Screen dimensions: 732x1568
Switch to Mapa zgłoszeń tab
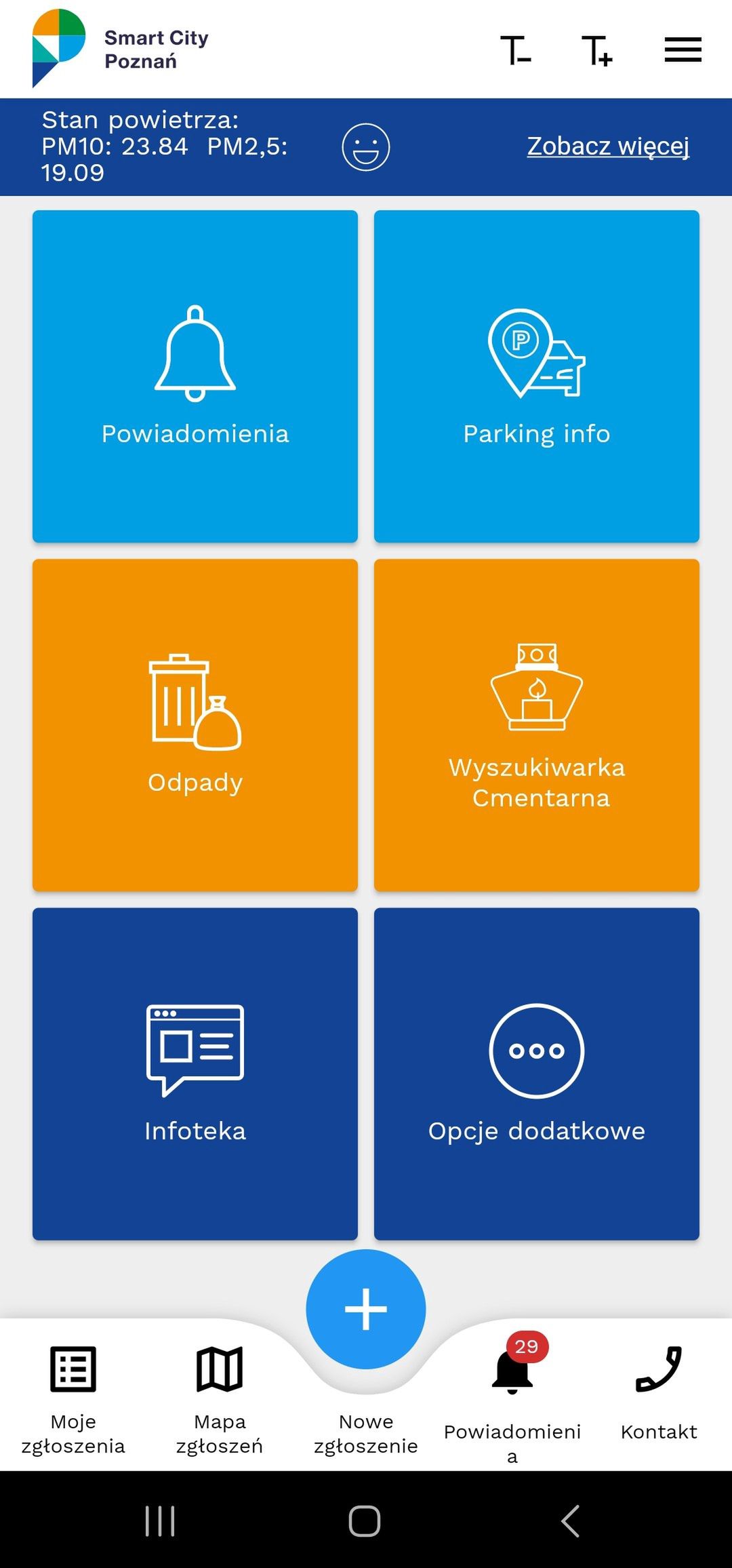(220, 1400)
